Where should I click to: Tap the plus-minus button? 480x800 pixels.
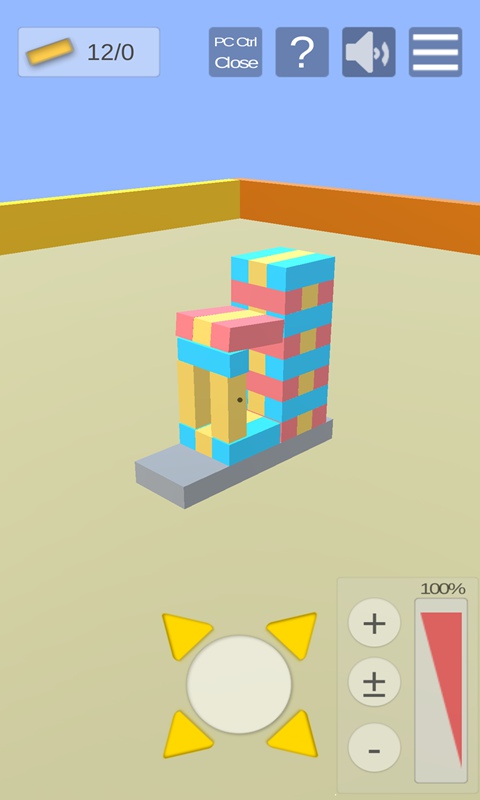(x=374, y=682)
